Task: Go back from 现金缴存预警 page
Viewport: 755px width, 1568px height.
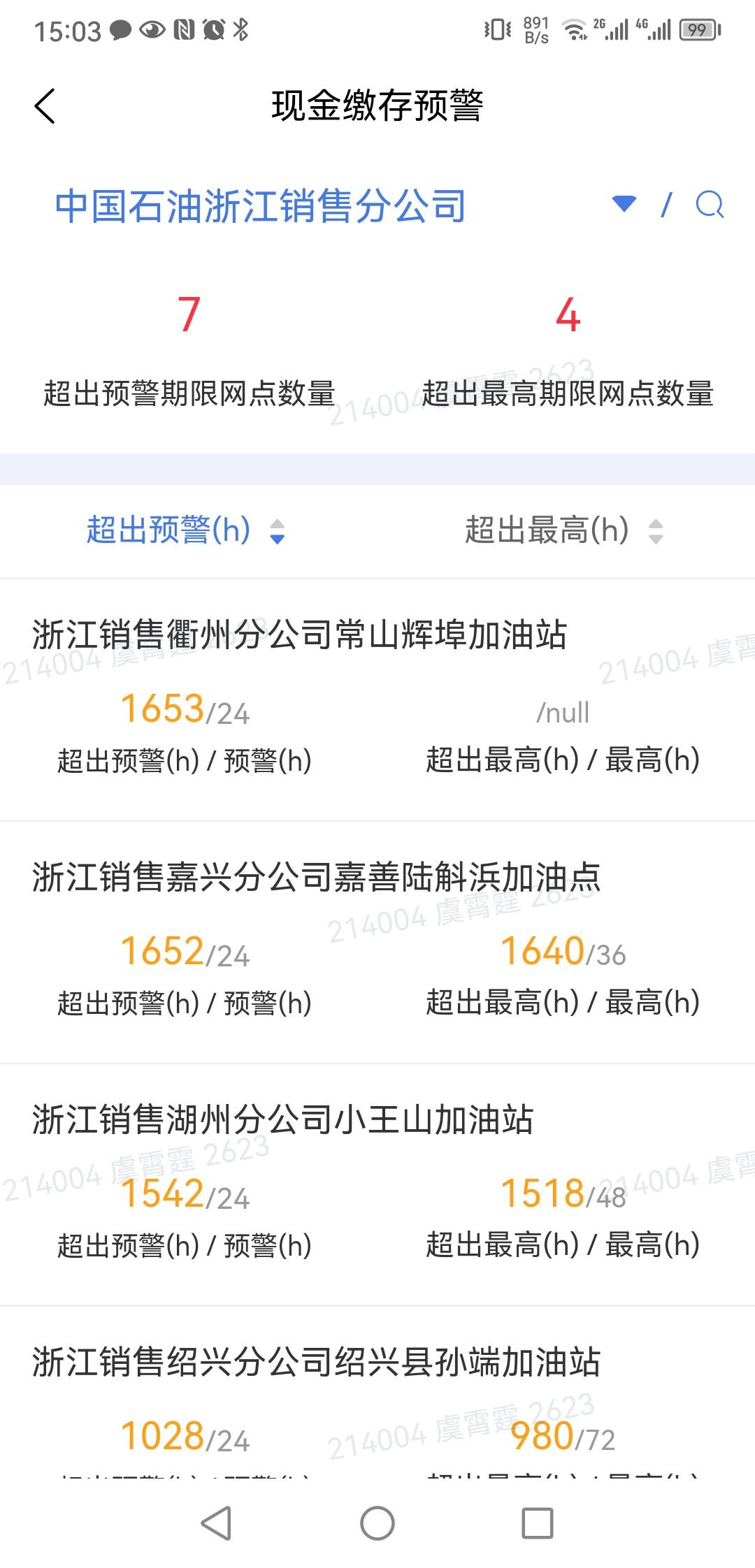Action: 45,106
